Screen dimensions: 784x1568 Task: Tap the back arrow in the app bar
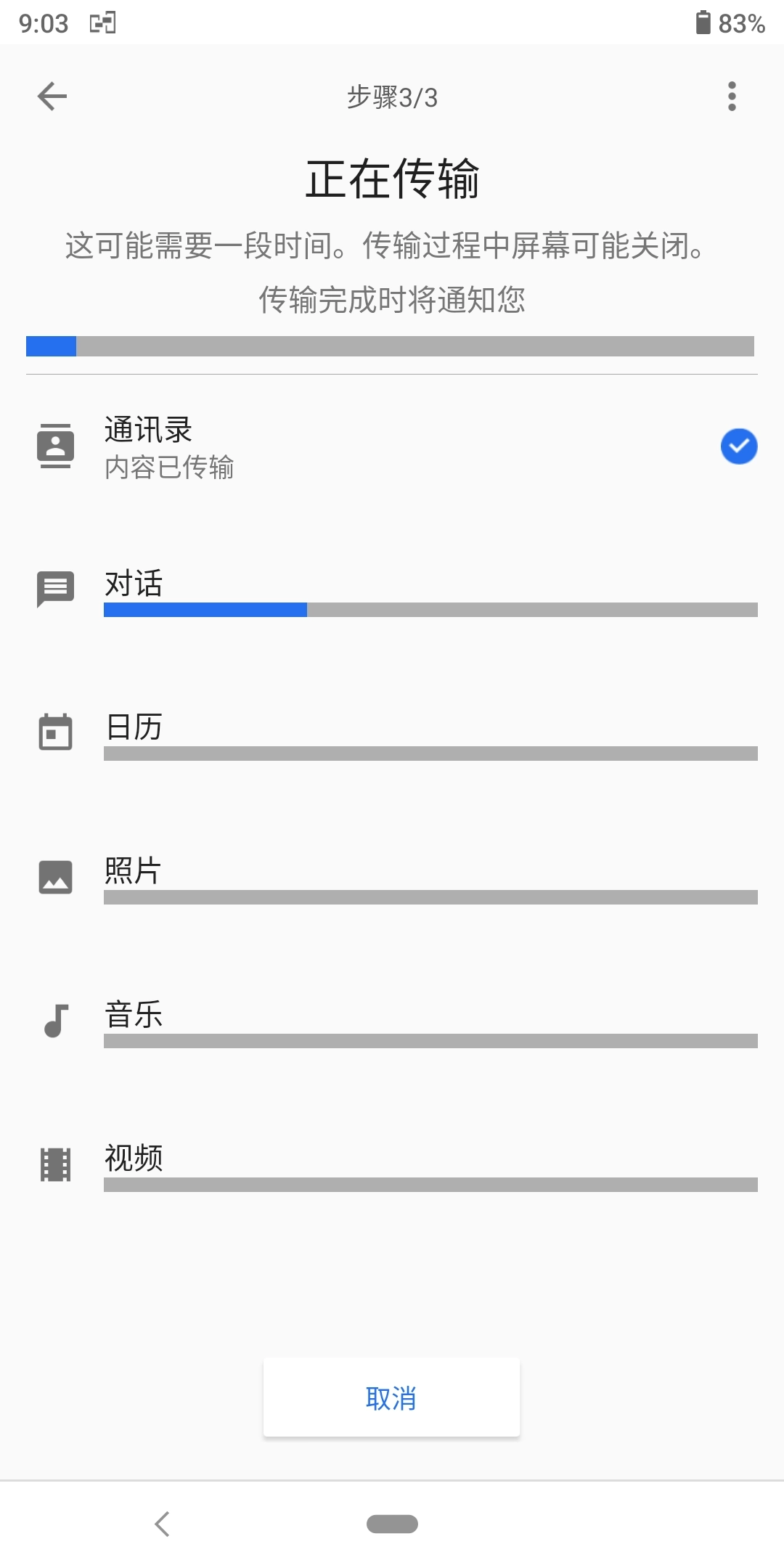tap(51, 96)
